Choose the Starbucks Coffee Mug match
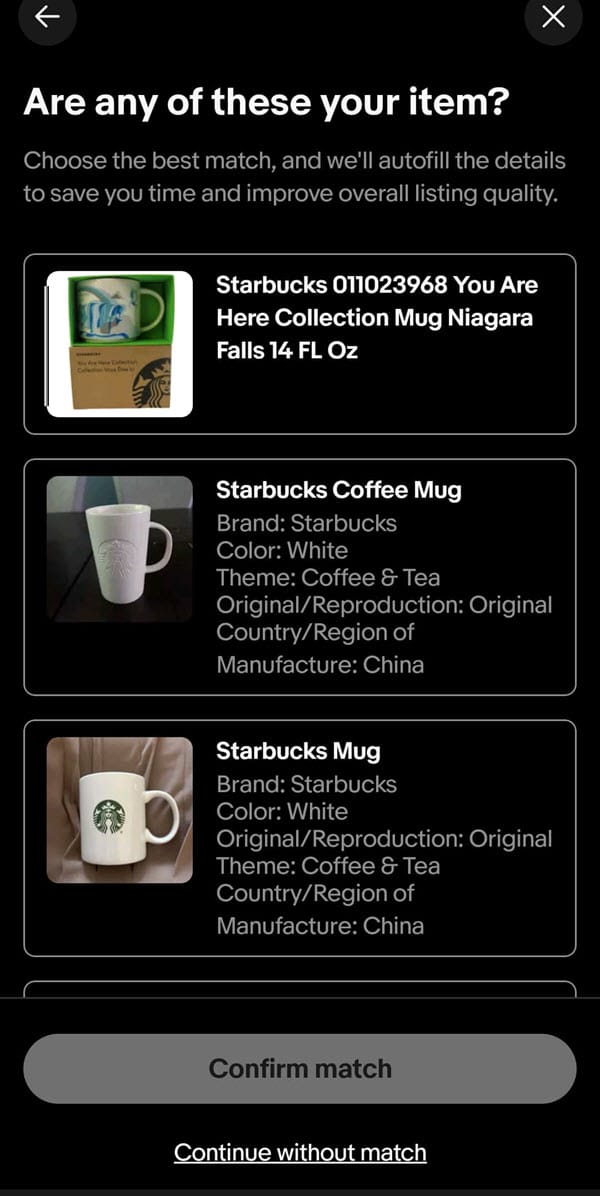Viewport: 600px width, 1196px height. [x=300, y=576]
